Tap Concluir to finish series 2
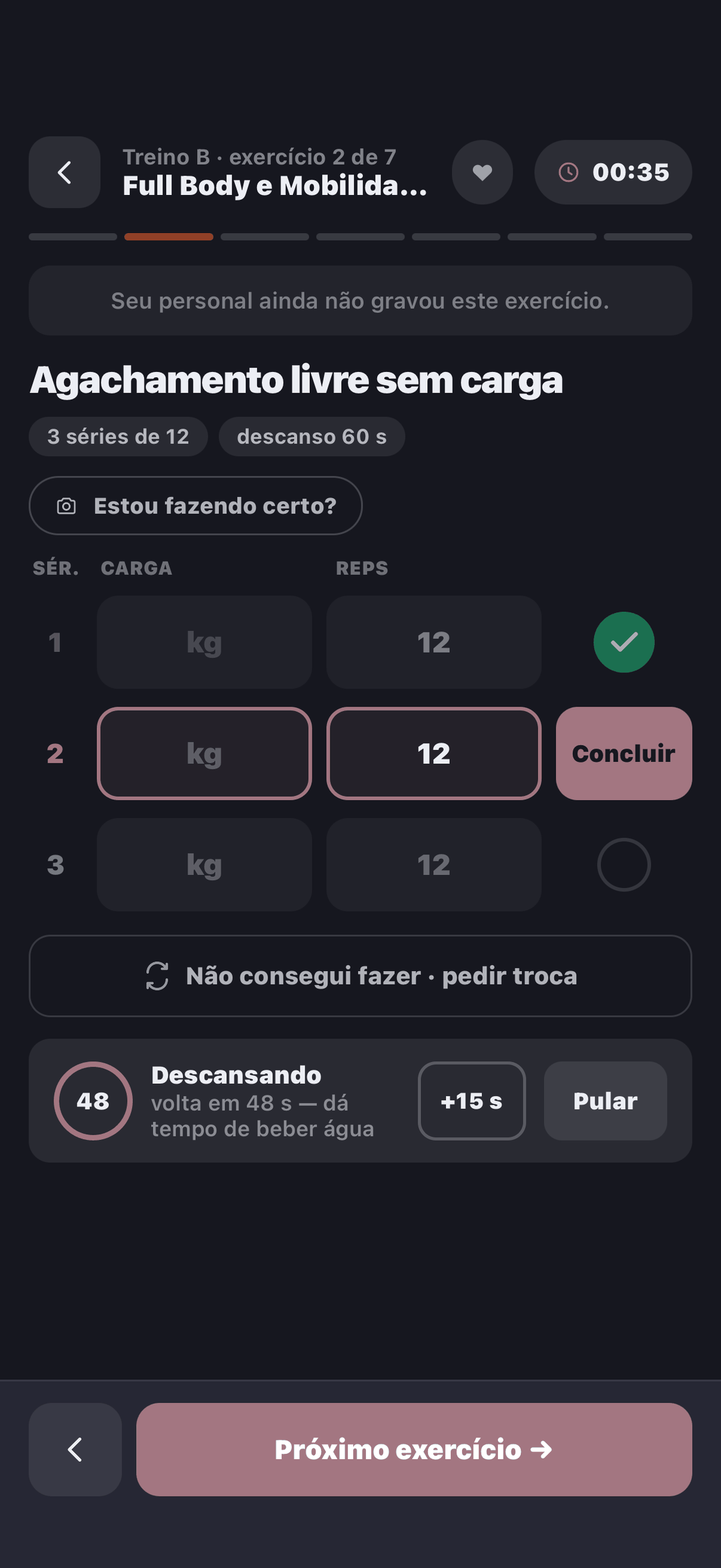The height and width of the screenshot is (1568, 721). (624, 753)
